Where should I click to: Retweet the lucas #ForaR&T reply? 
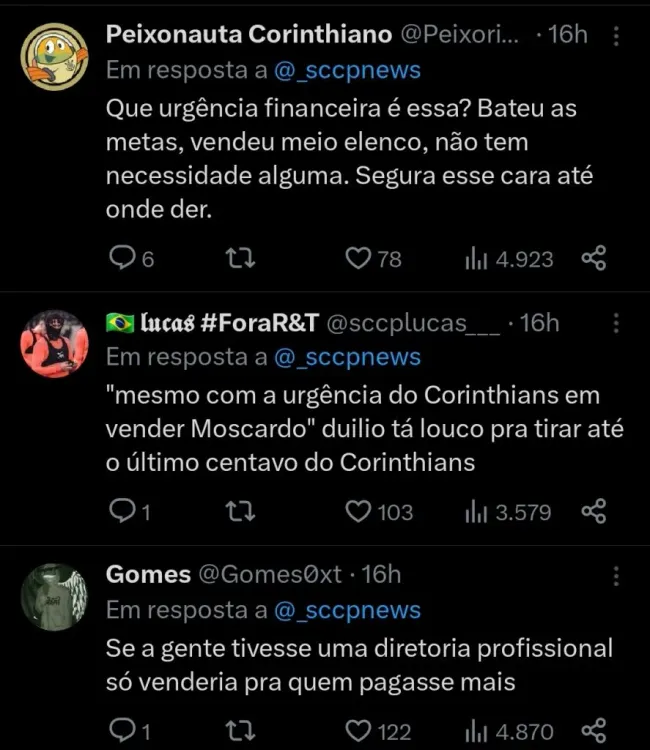coord(241,512)
